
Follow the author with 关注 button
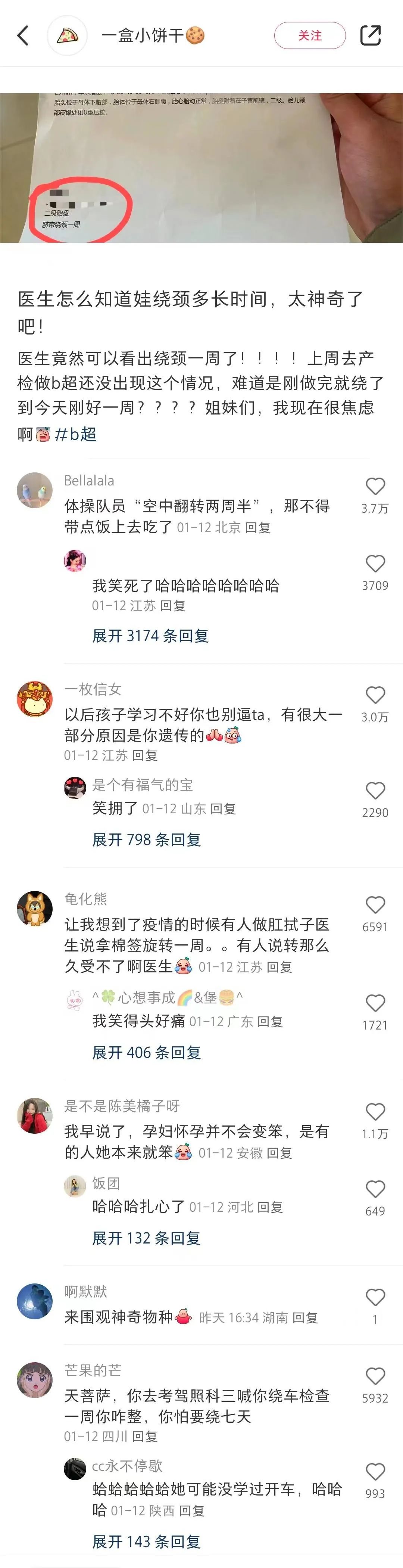click(309, 35)
